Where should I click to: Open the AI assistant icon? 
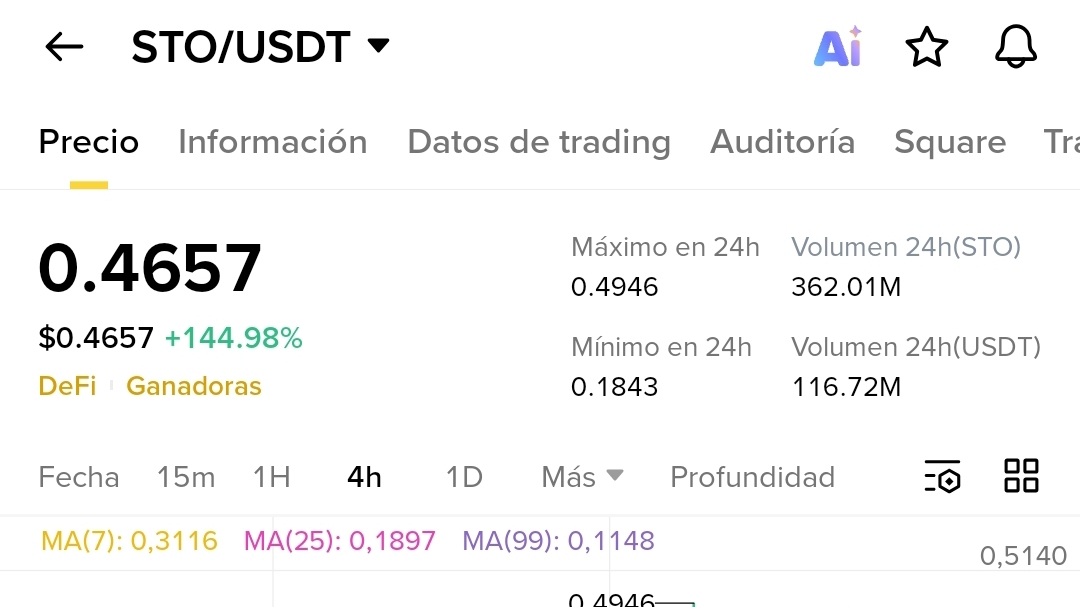[837, 47]
